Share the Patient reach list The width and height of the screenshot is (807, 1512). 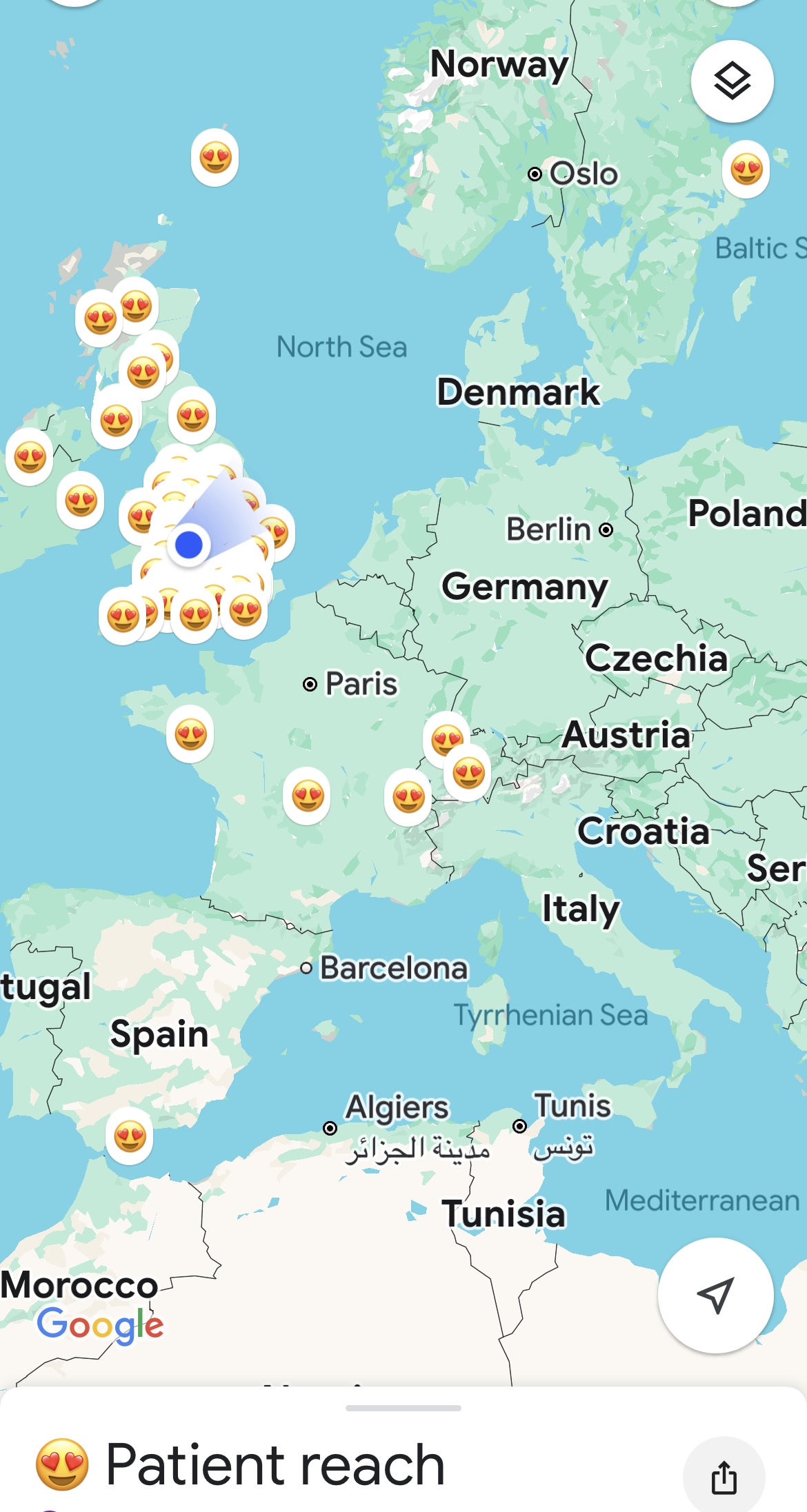724,1477
